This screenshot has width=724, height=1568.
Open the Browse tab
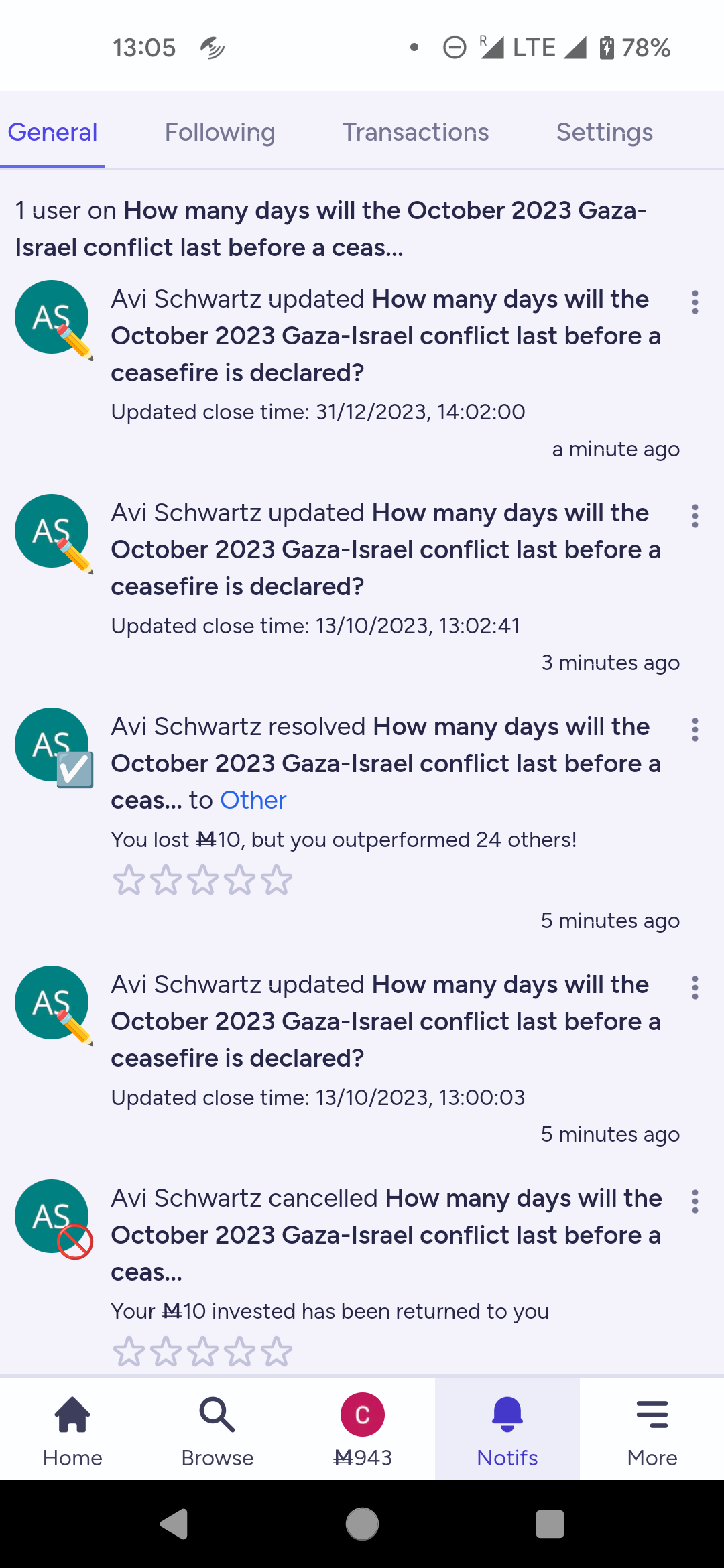pos(217,1429)
